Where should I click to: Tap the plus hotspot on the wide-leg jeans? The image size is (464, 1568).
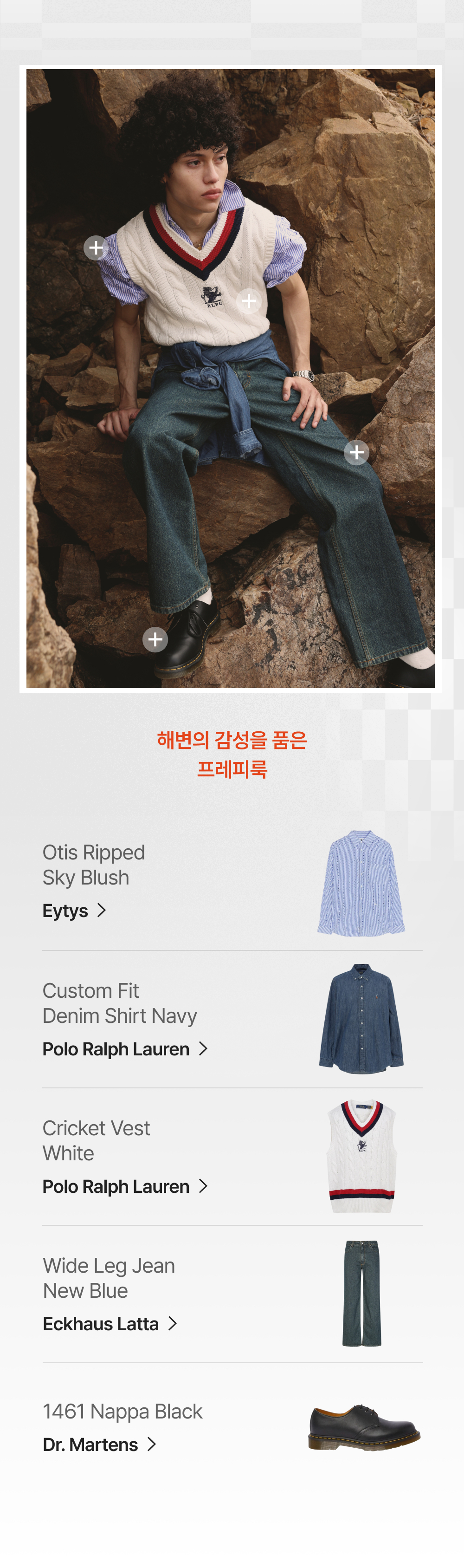pyautogui.click(x=356, y=452)
